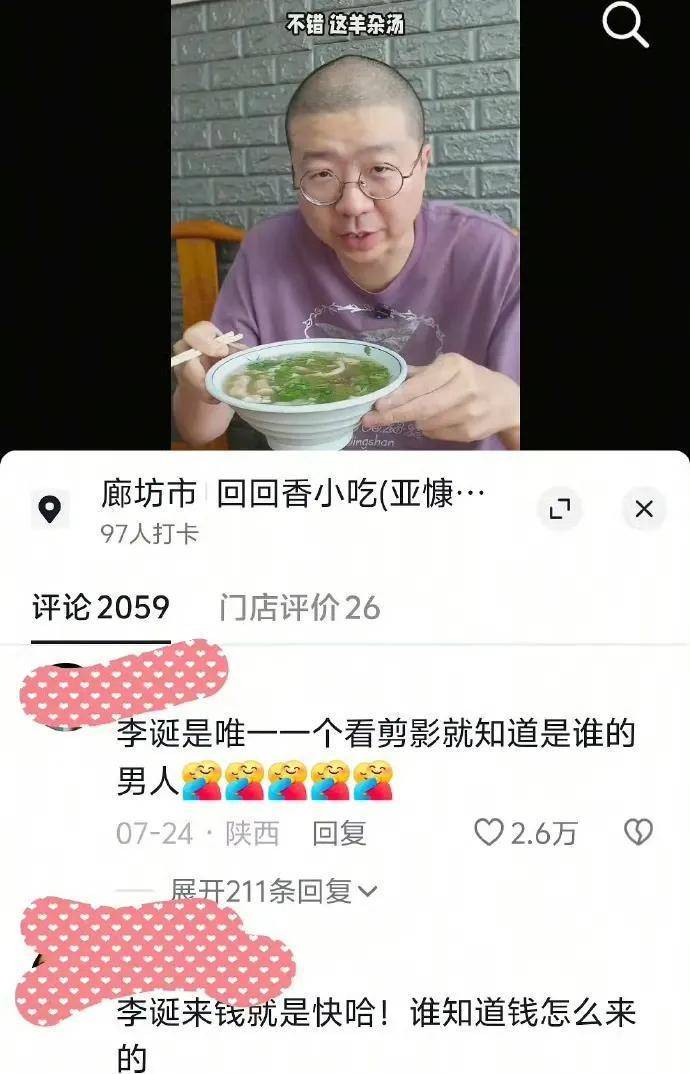Like the comment with 2.6万 likes
Screen dimensions: 690x1074
click(489, 833)
